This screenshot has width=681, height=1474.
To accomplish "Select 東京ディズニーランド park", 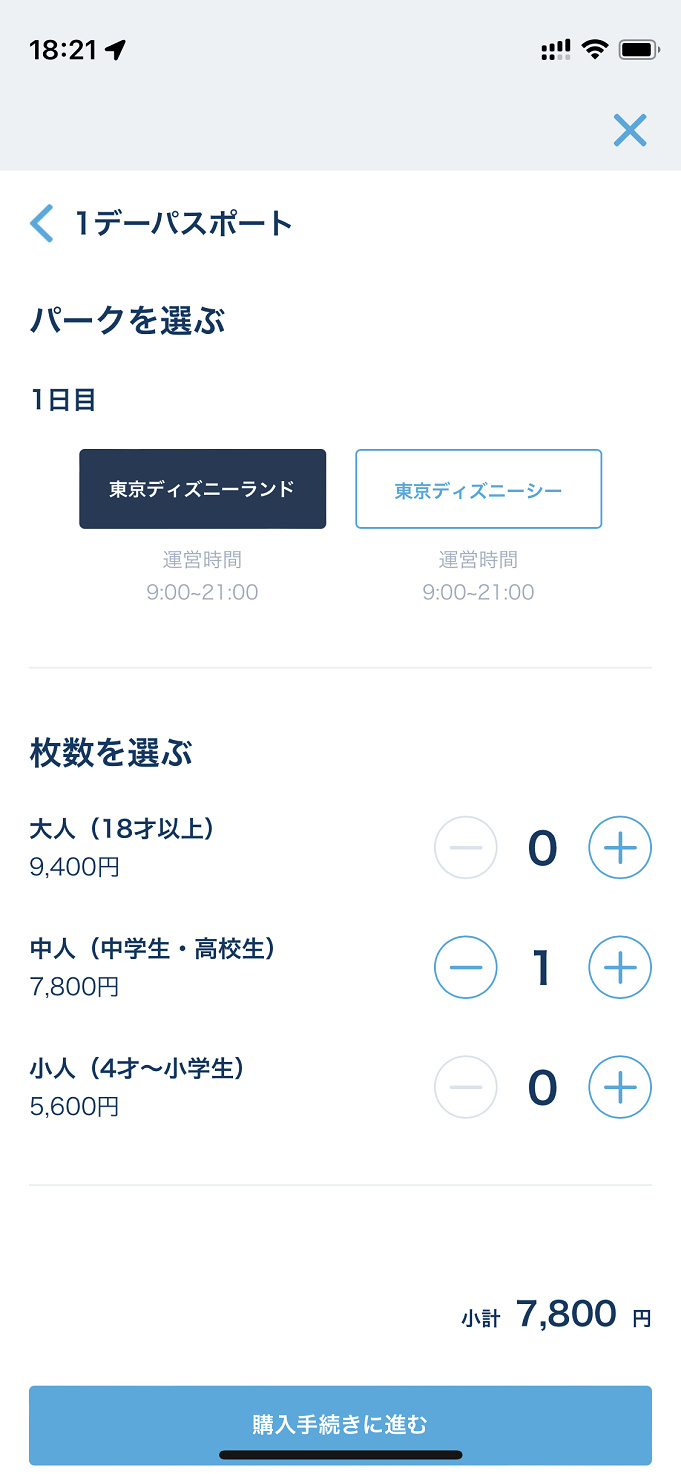I will [202, 489].
